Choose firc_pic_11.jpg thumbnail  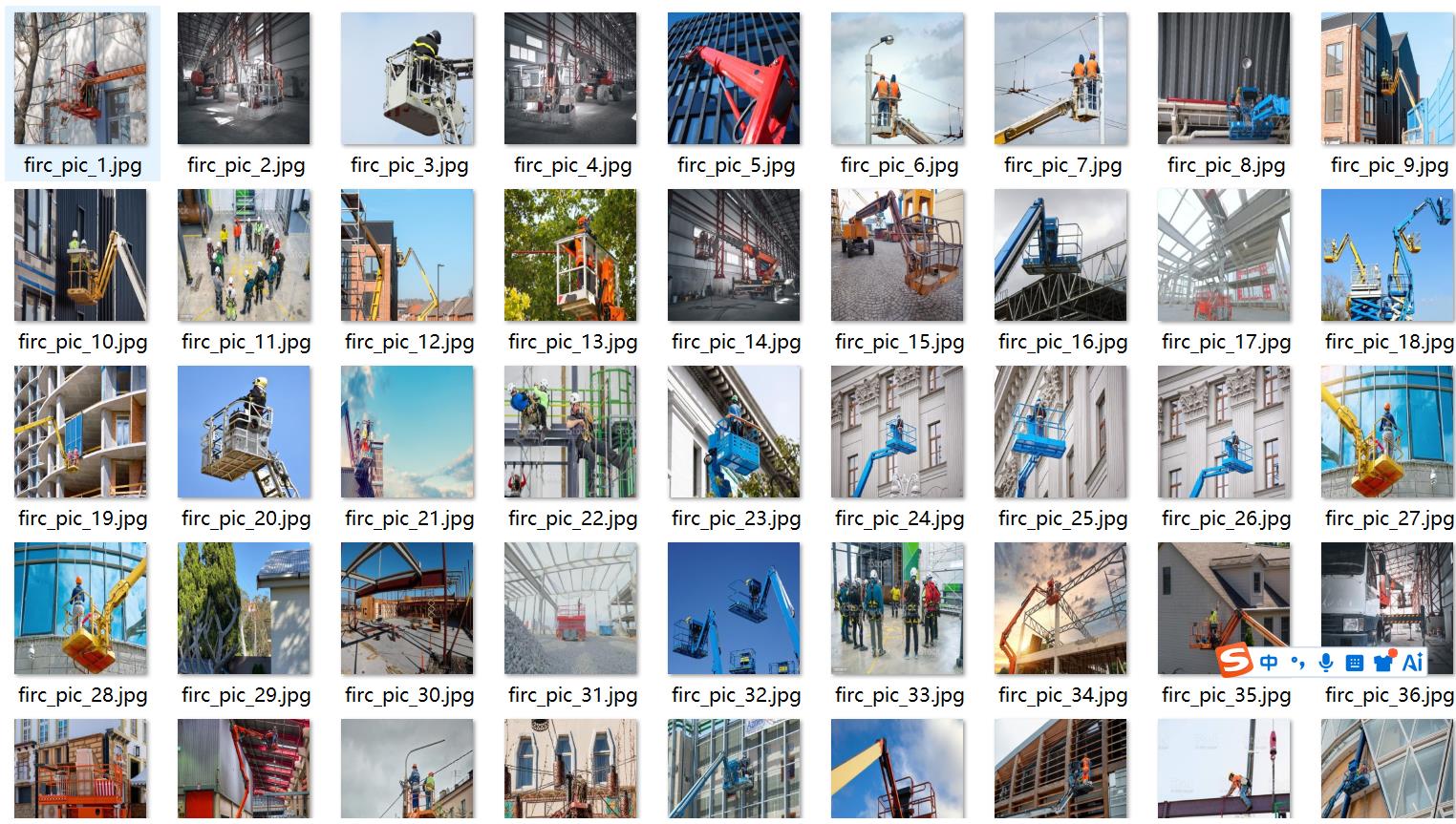(244, 255)
